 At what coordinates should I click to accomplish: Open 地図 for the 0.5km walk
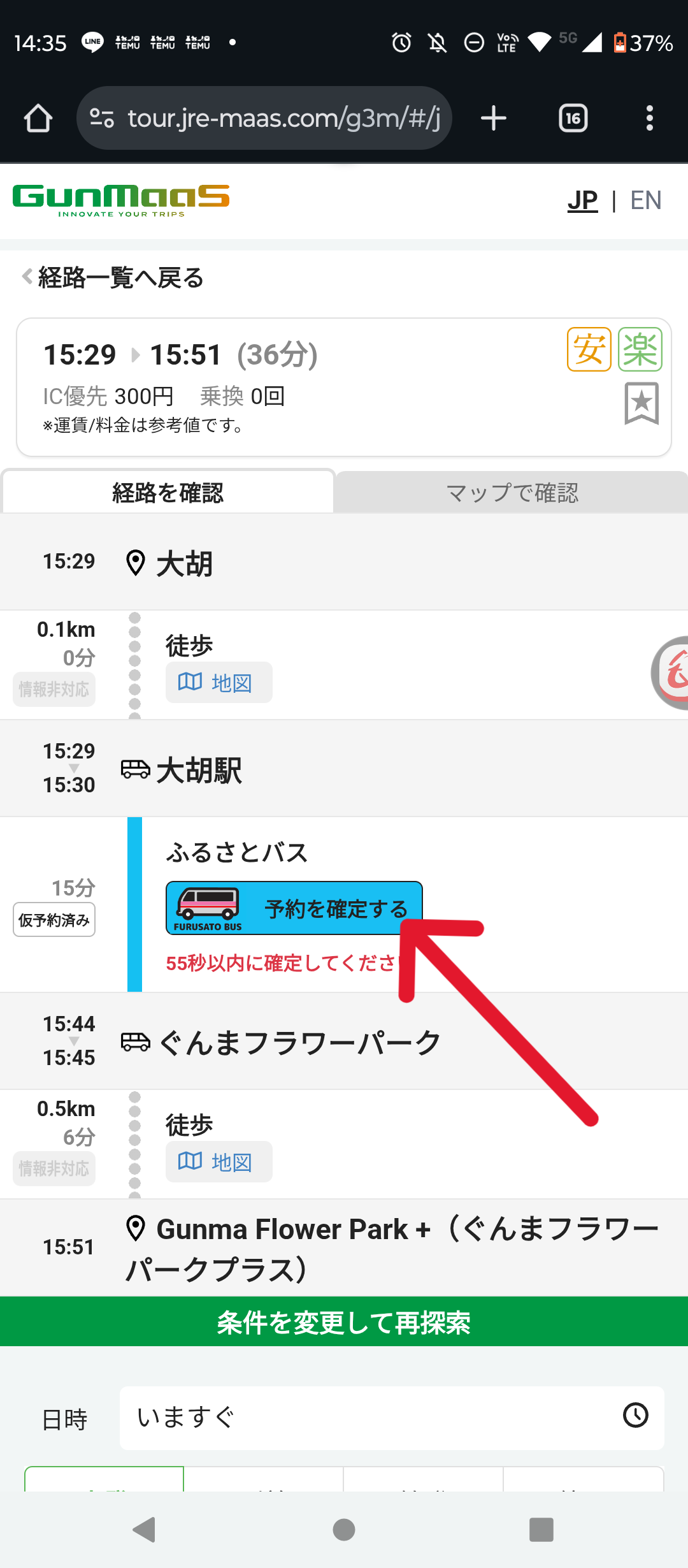pyautogui.click(x=219, y=1162)
